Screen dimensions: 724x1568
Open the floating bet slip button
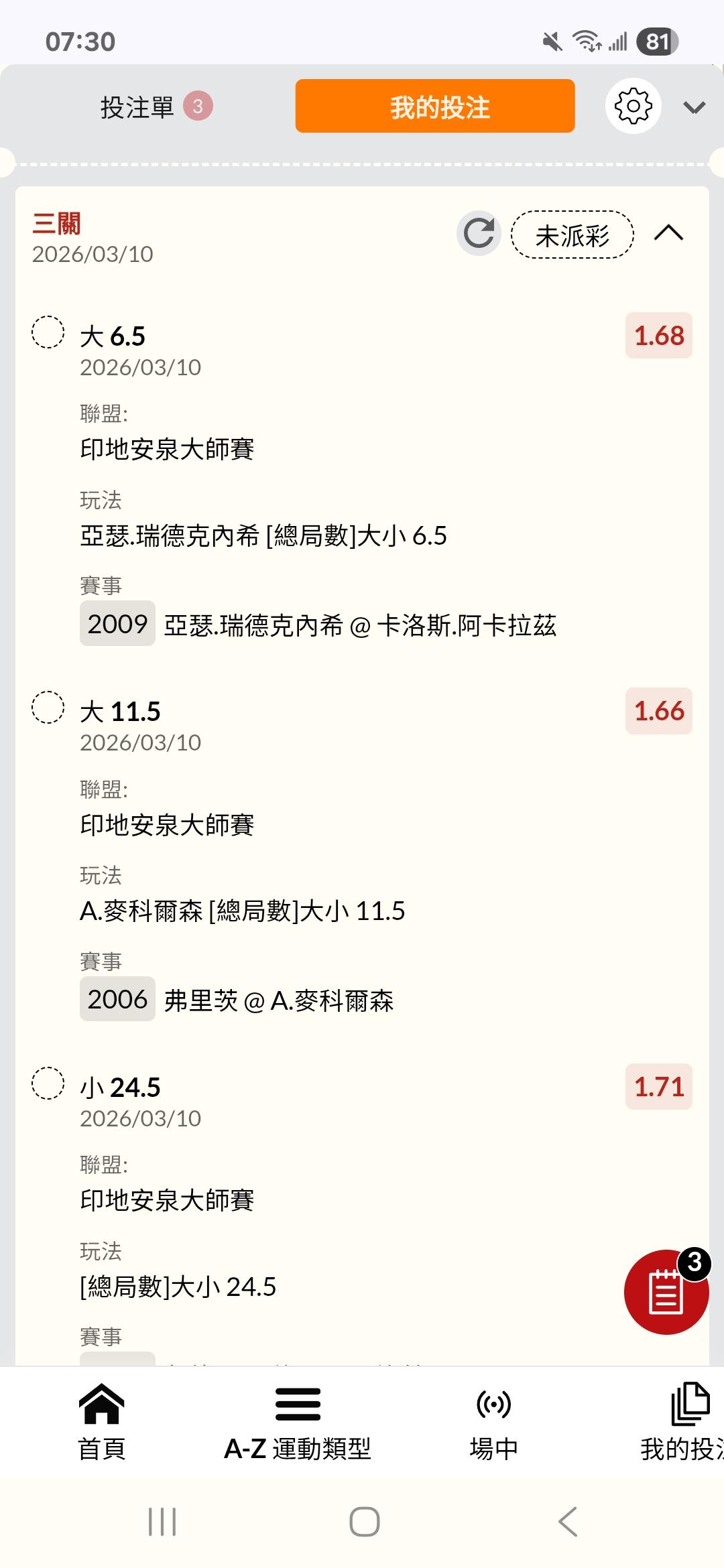click(x=666, y=1291)
